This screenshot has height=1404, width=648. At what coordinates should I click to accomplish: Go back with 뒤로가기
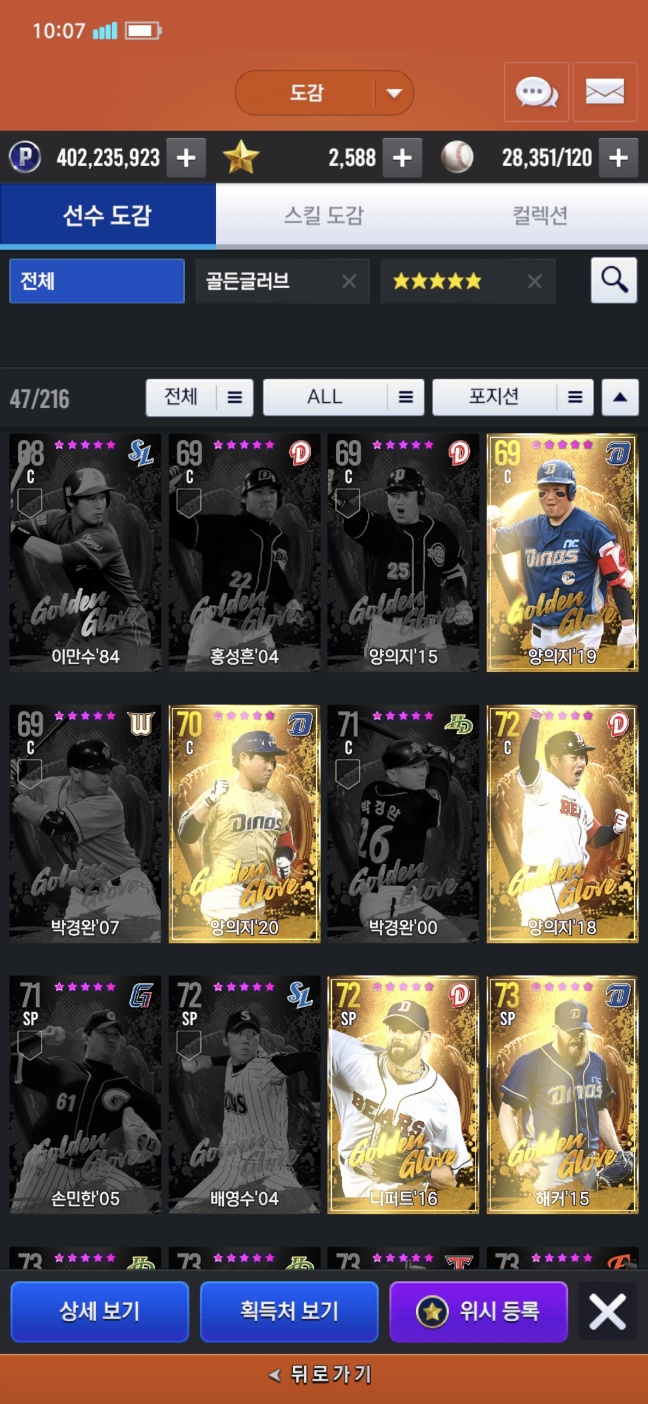[x=324, y=1375]
